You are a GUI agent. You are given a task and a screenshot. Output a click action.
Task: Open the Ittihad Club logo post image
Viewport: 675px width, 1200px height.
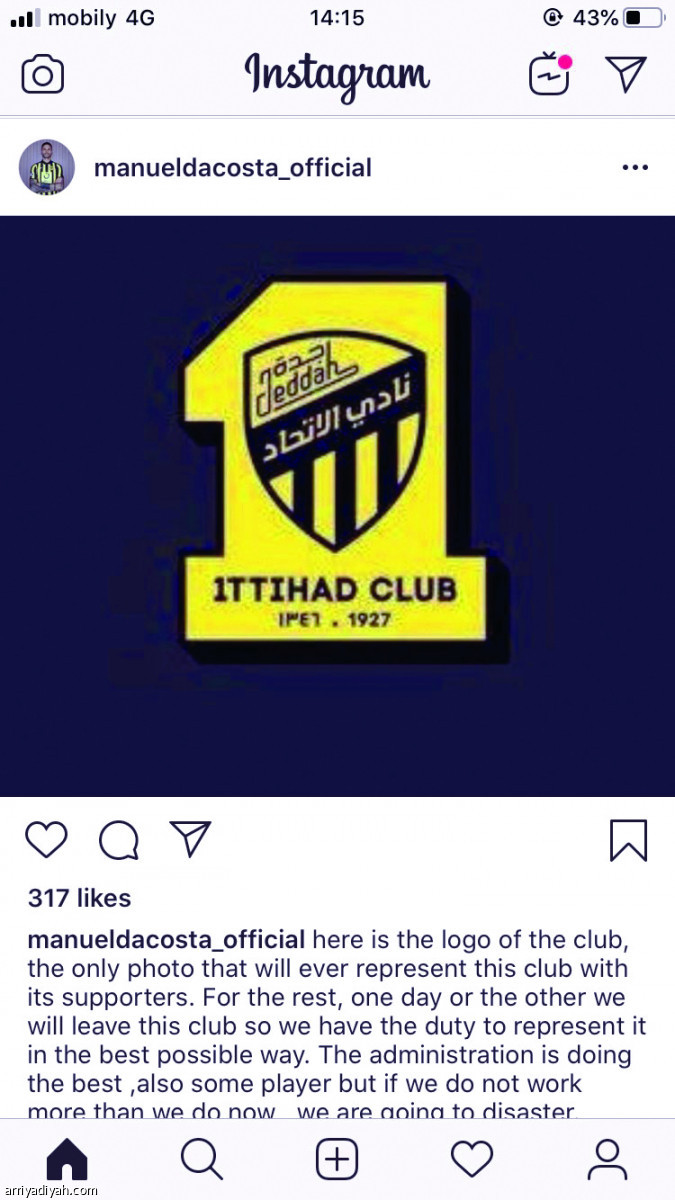tap(337, 506)
